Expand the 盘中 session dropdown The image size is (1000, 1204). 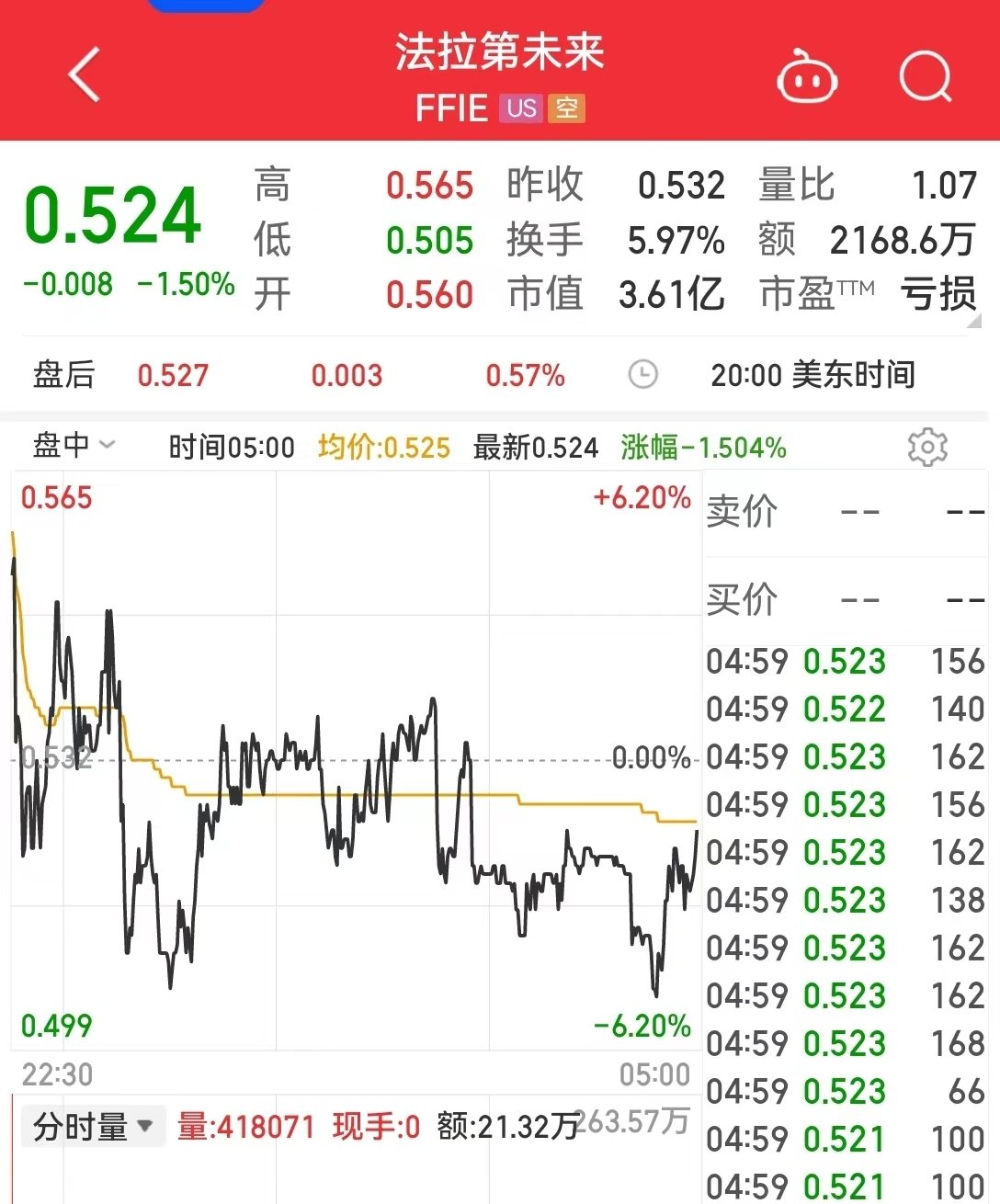tap(74, 446)
